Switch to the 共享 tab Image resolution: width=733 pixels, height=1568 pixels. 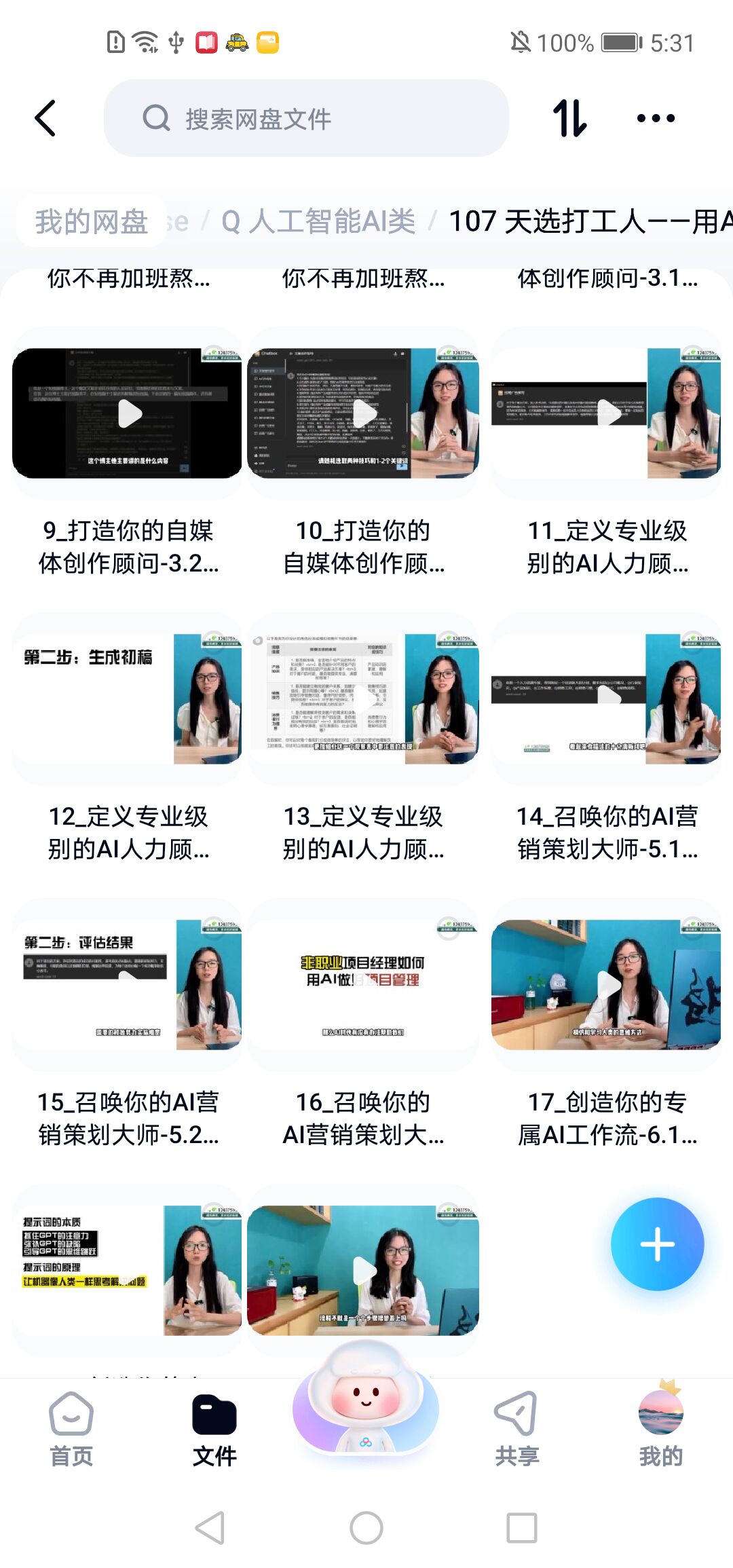[516, 1429]
